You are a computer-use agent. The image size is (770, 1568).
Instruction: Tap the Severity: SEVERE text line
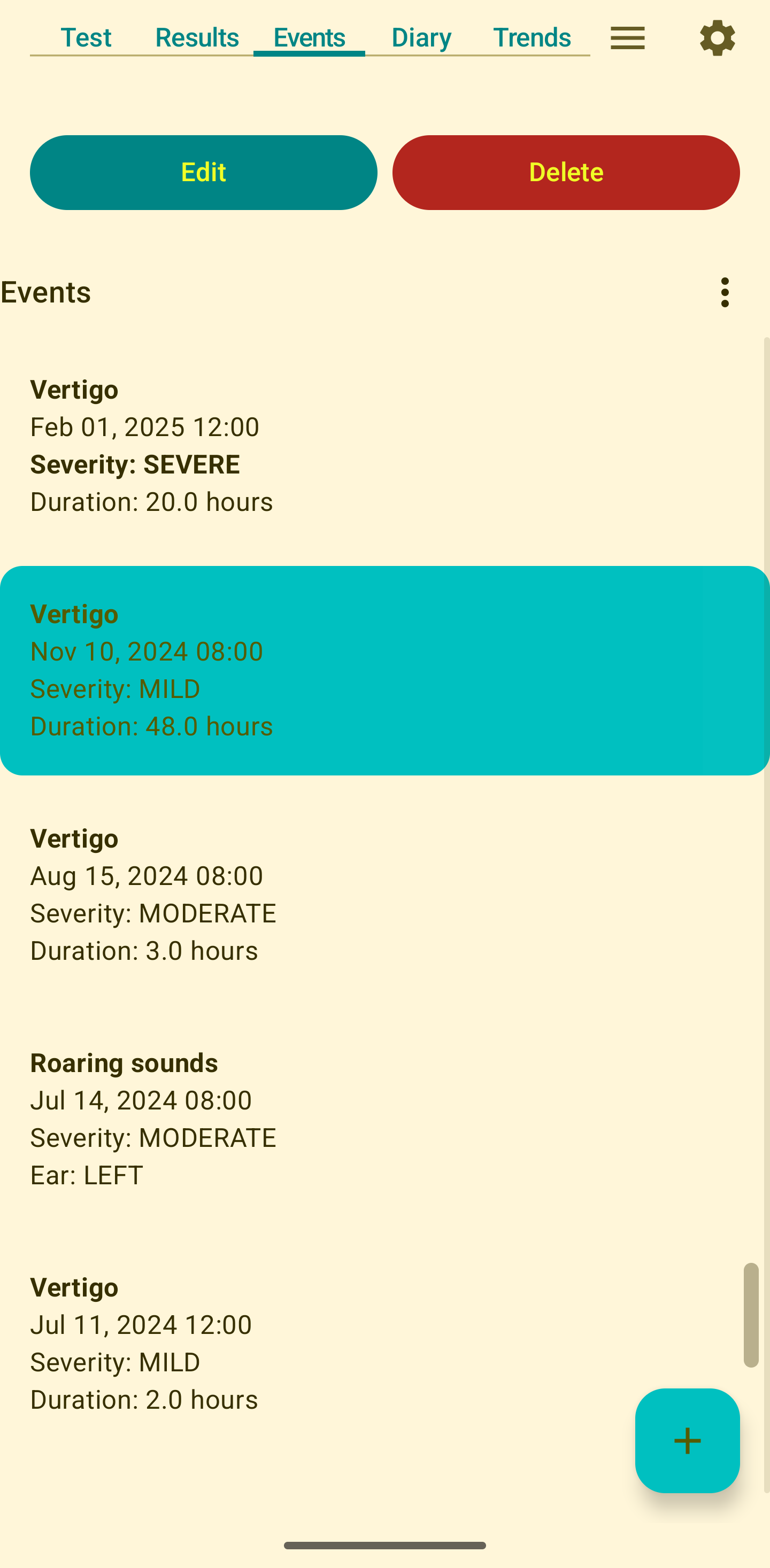pos(135,463)
